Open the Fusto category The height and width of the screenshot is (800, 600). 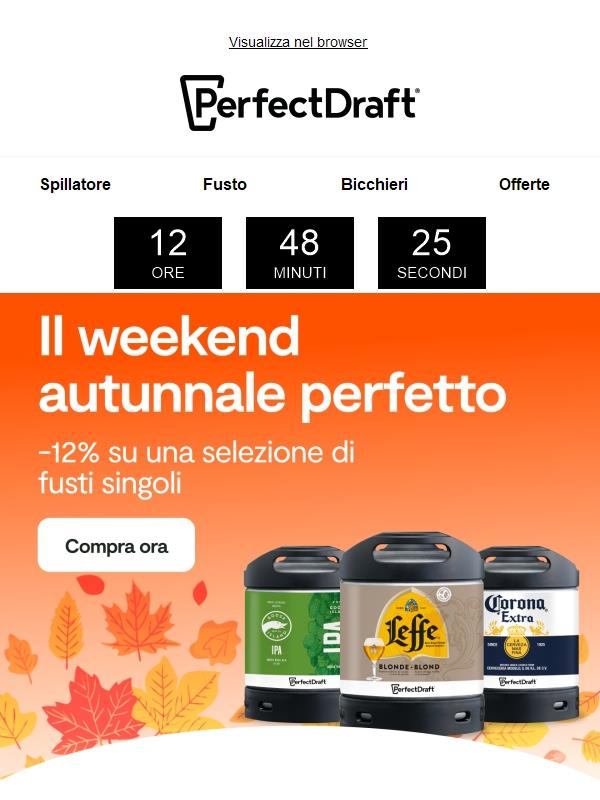[x=225, y=184]
